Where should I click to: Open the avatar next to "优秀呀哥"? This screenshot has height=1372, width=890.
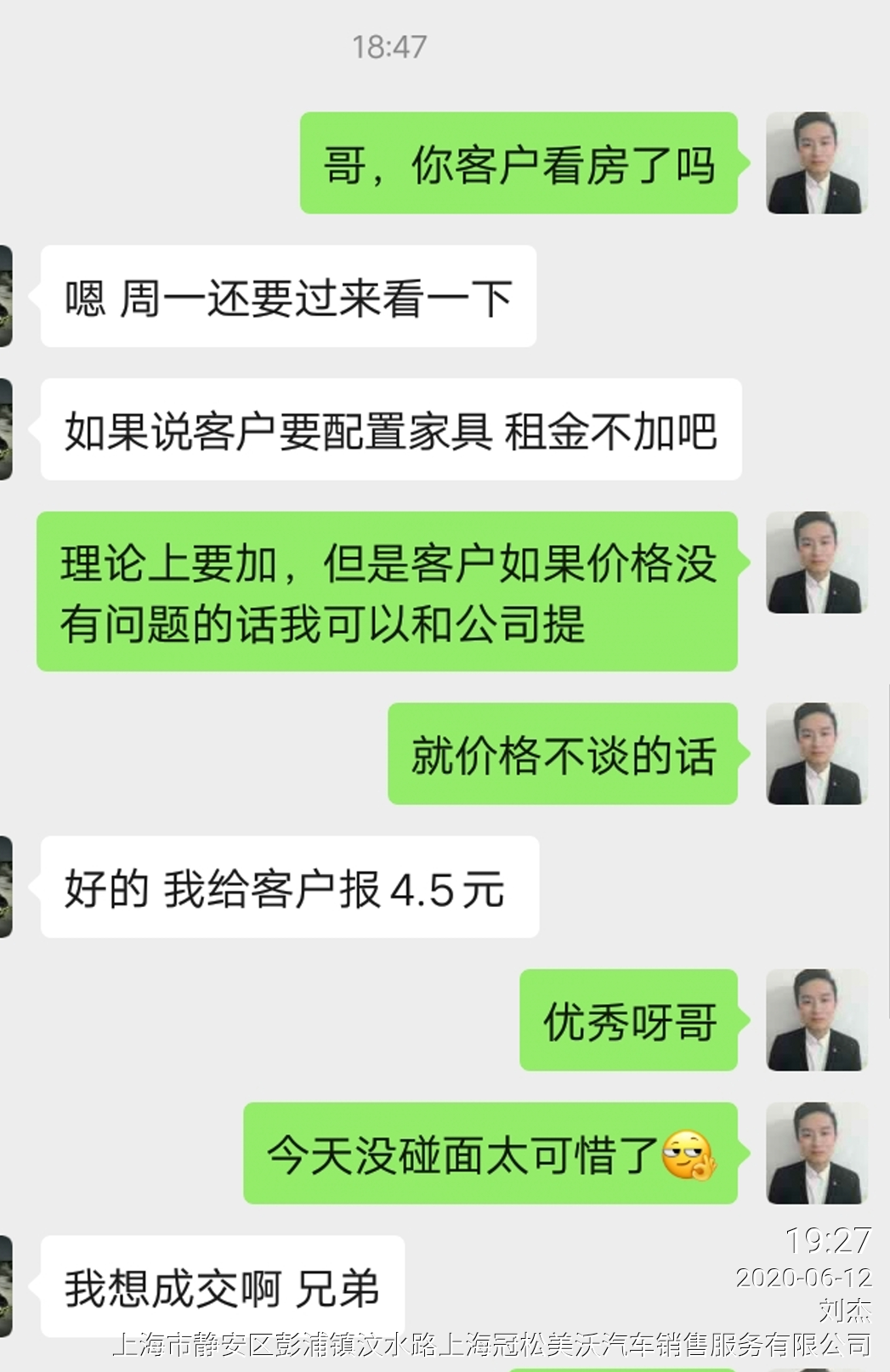[x=816, y=1019]
